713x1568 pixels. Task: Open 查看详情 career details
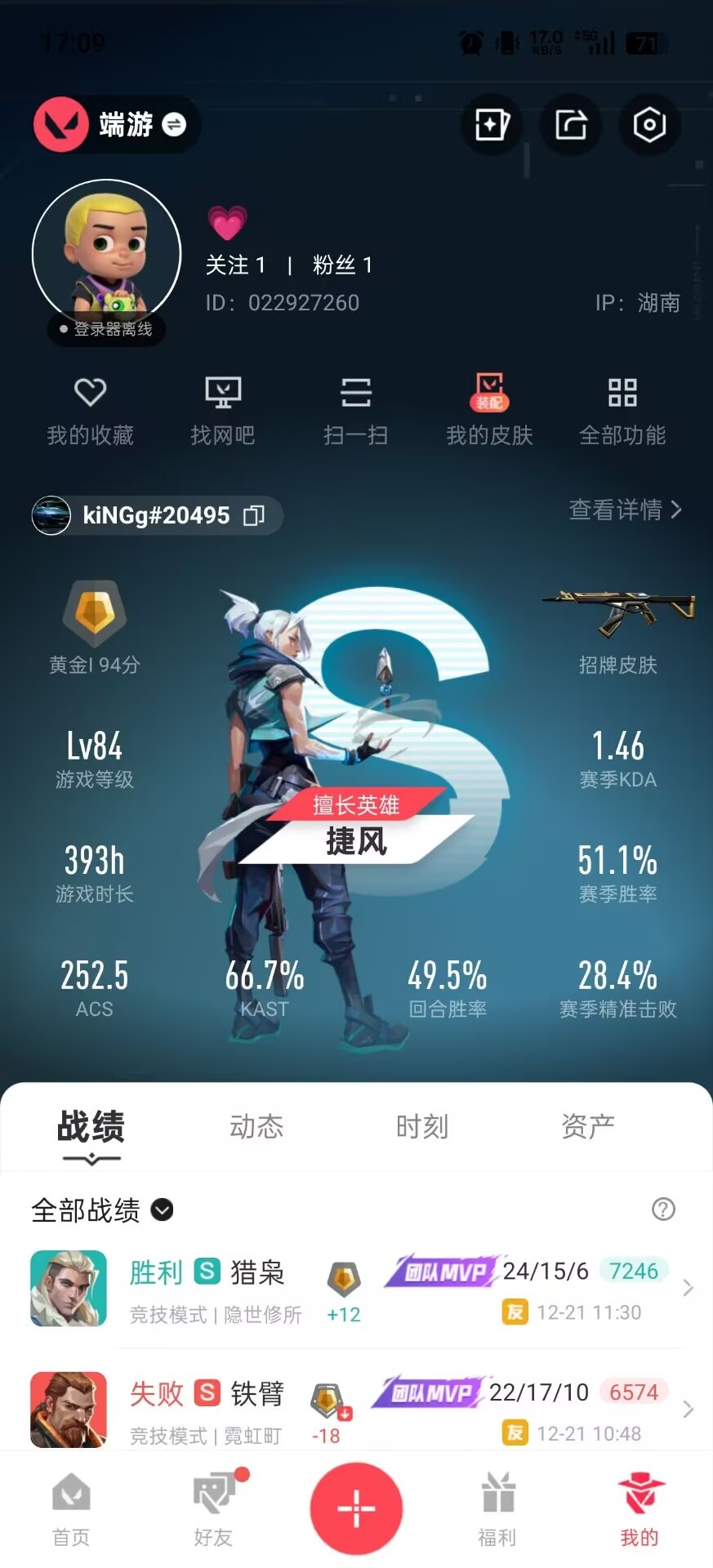pyautogui.click(x=617, y=511)
